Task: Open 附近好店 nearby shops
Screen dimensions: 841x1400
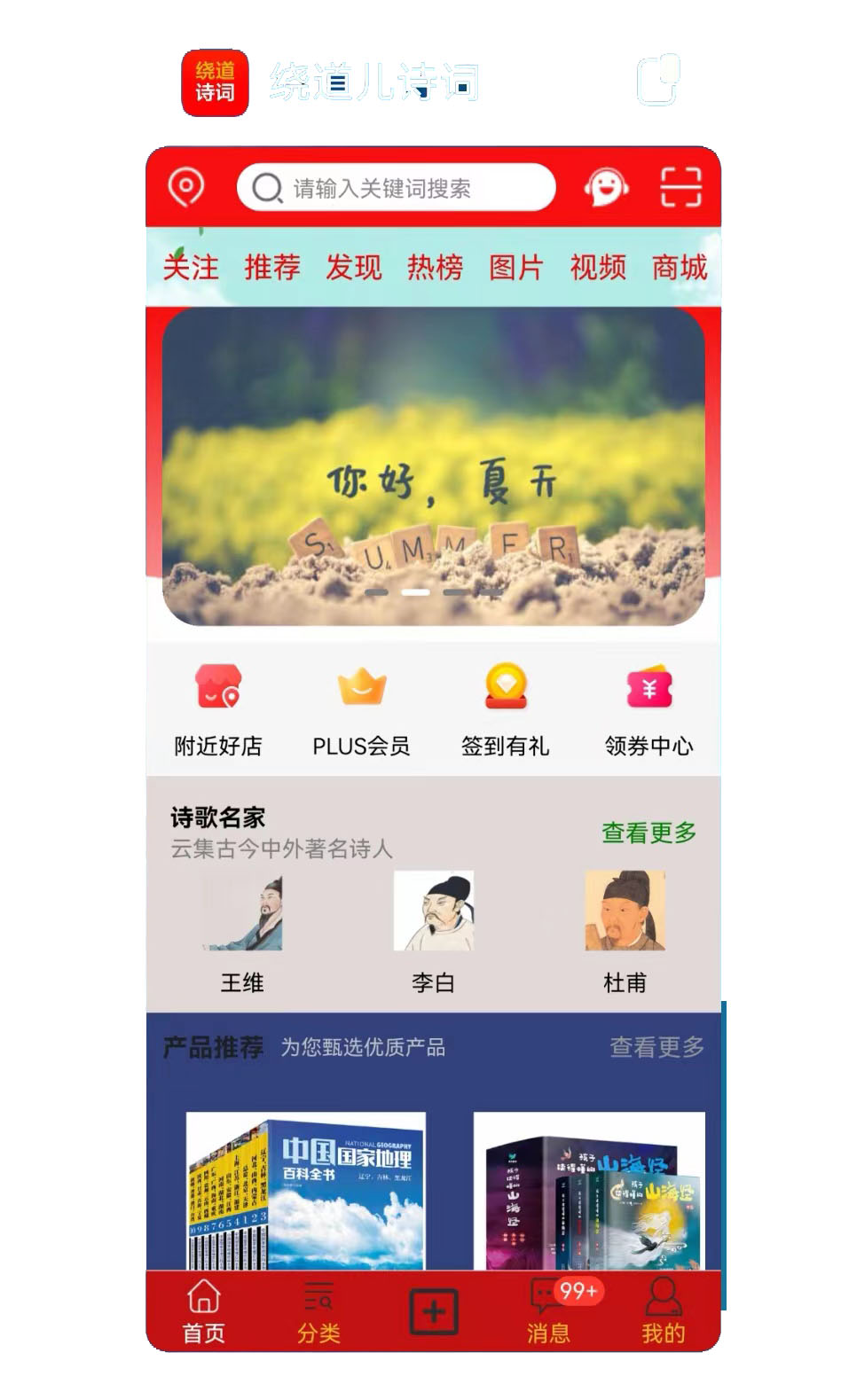Action: point(218,710)
